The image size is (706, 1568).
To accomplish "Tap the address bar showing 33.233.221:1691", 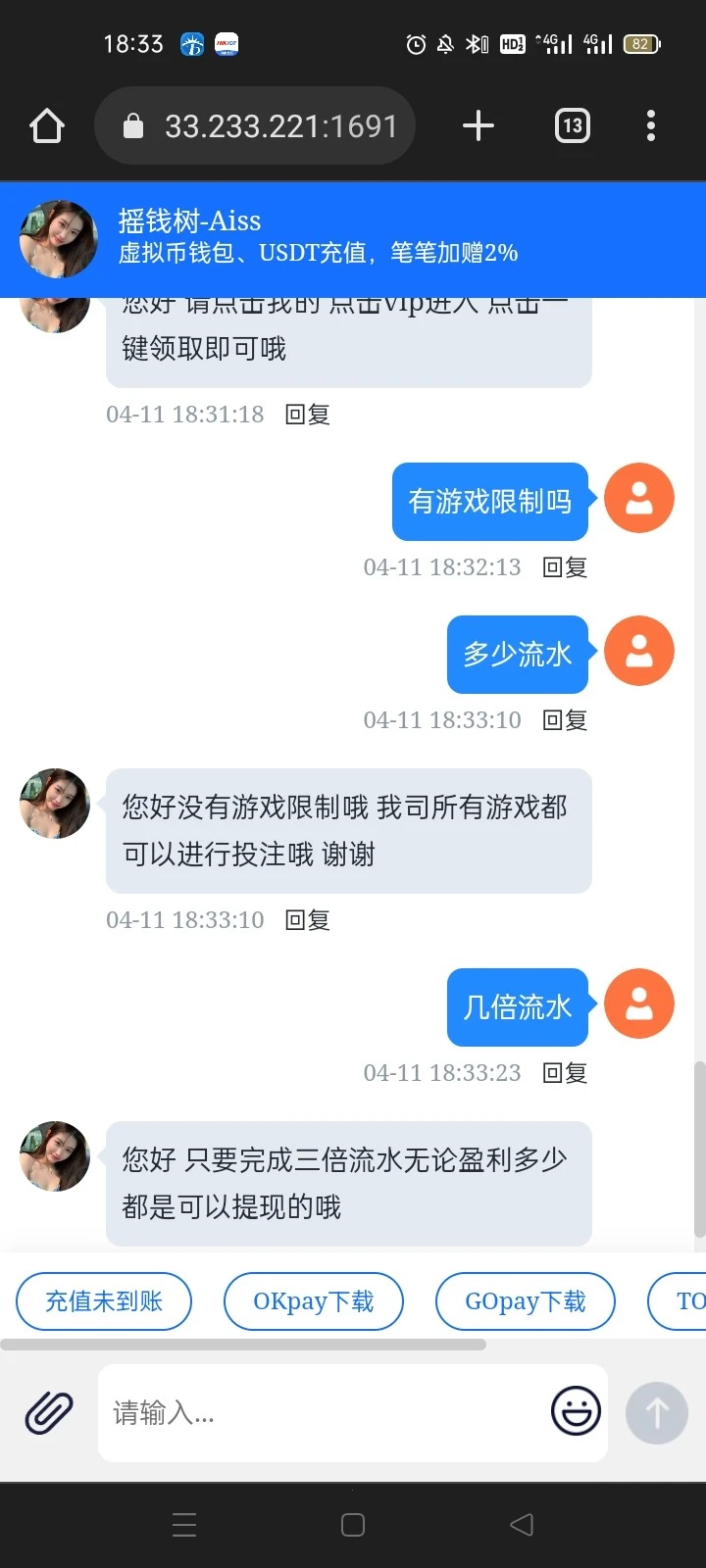I will tap(255, 124).
